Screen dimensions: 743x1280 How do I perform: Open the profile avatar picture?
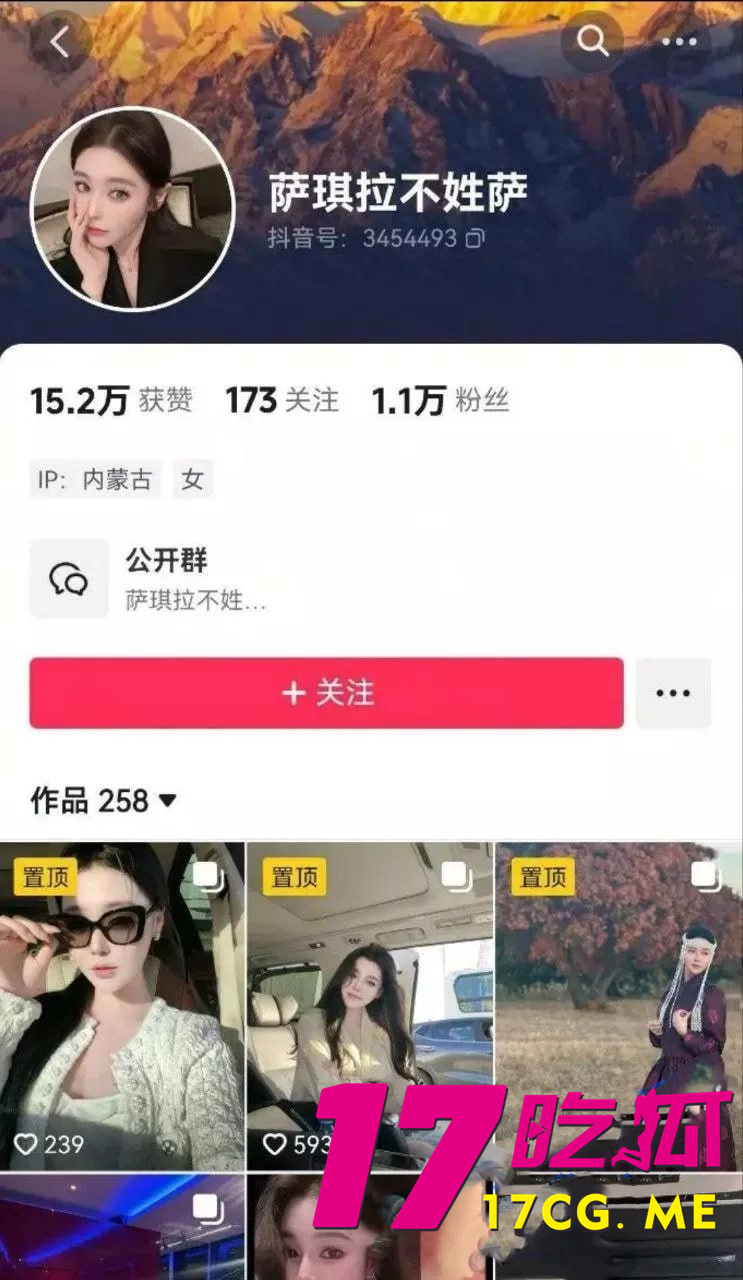(132, 208)
